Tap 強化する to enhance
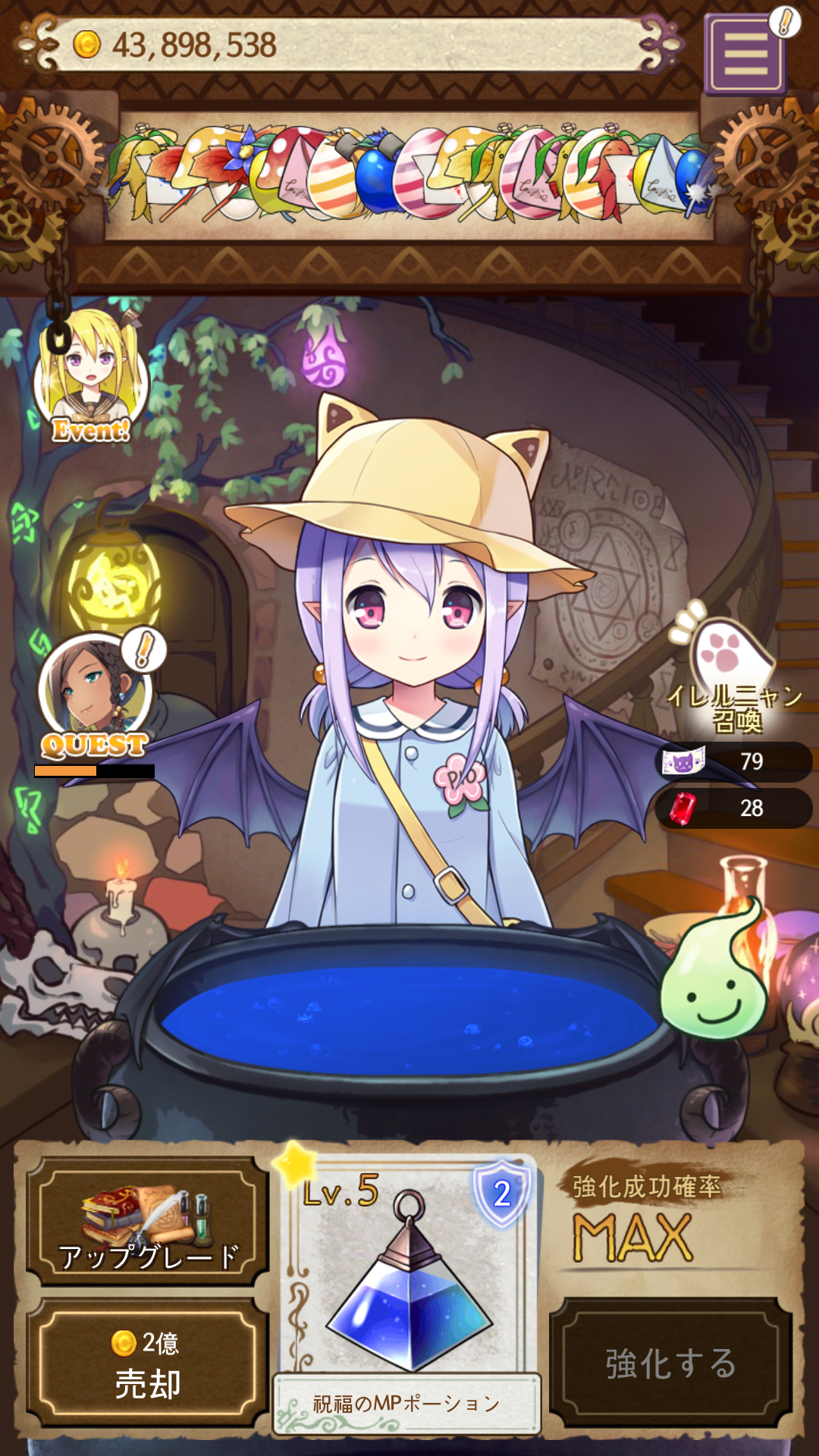Viewport: 819px width, 1456px height. tap(671, 1363)
